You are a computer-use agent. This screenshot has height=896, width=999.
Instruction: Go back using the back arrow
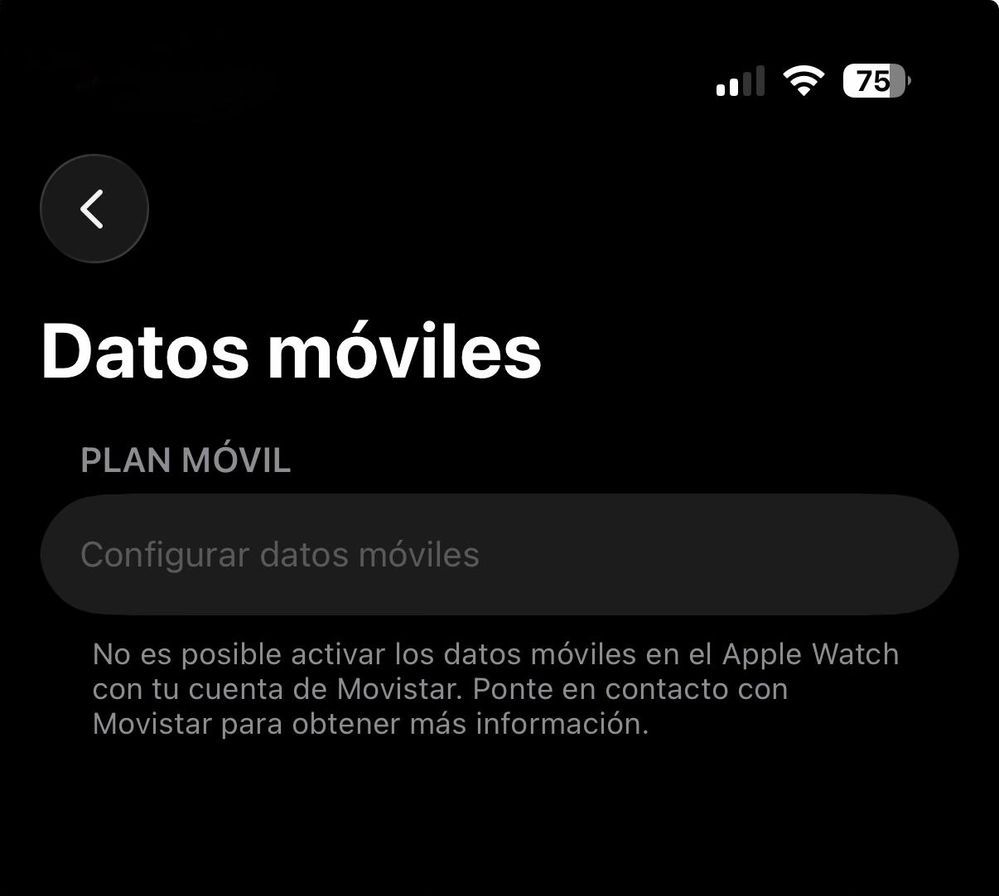[x=94, y=209]
